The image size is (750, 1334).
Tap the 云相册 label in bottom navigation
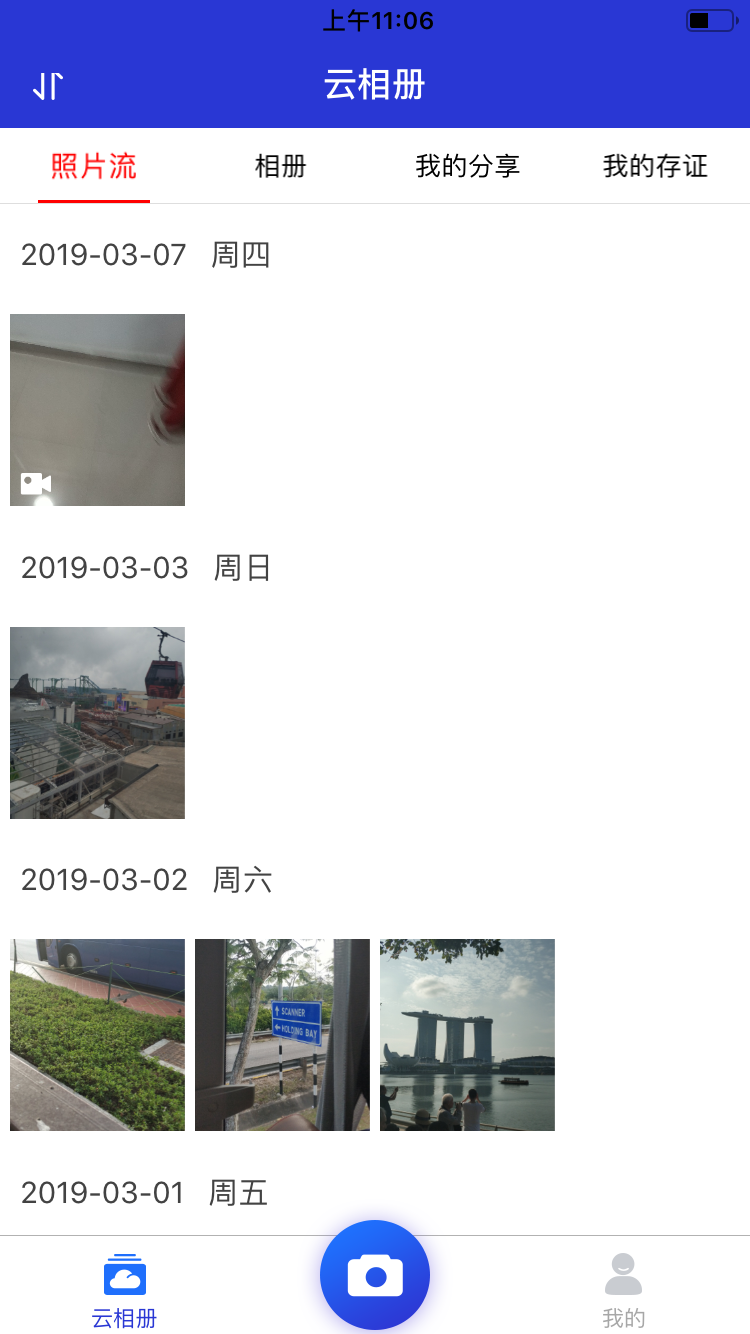pos(126,1319)
